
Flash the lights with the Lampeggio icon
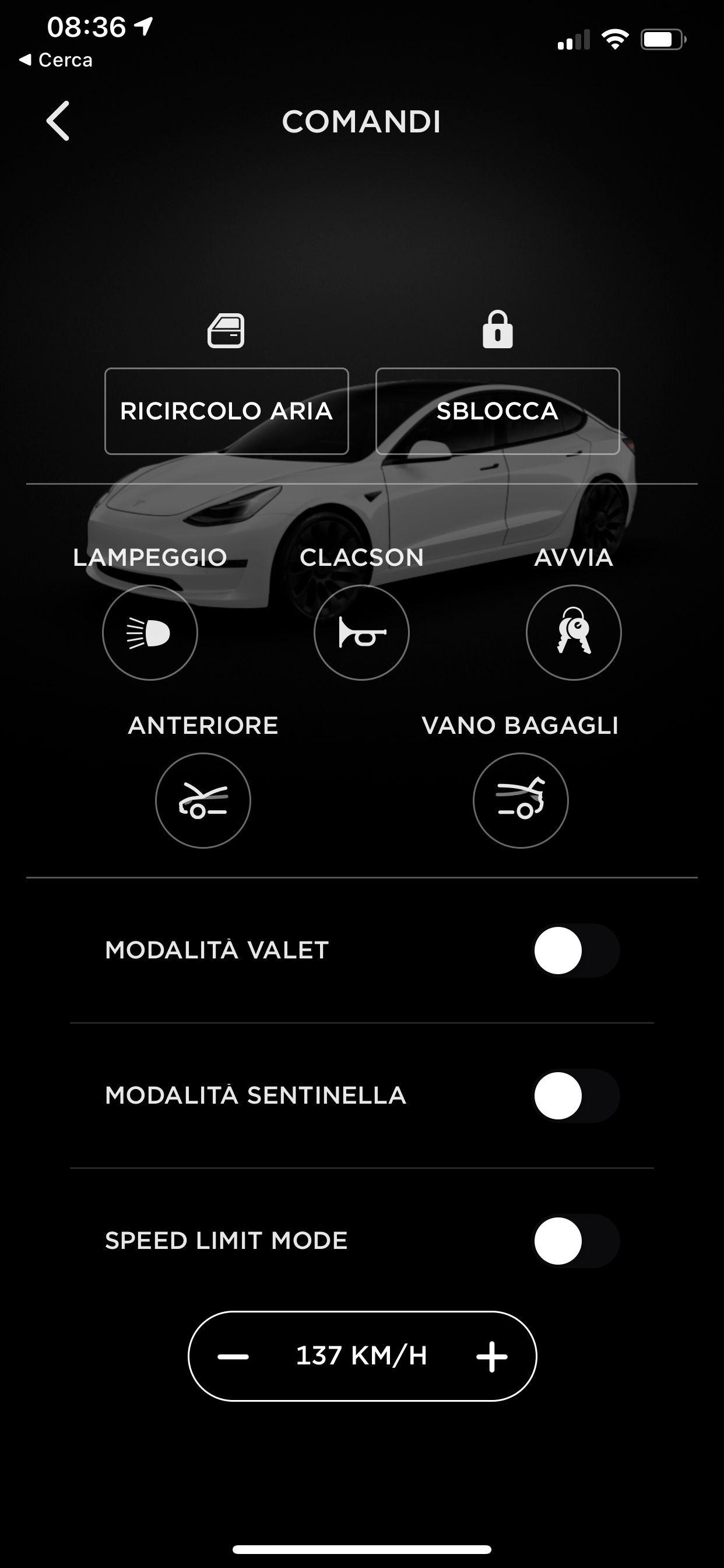point(150,632)
